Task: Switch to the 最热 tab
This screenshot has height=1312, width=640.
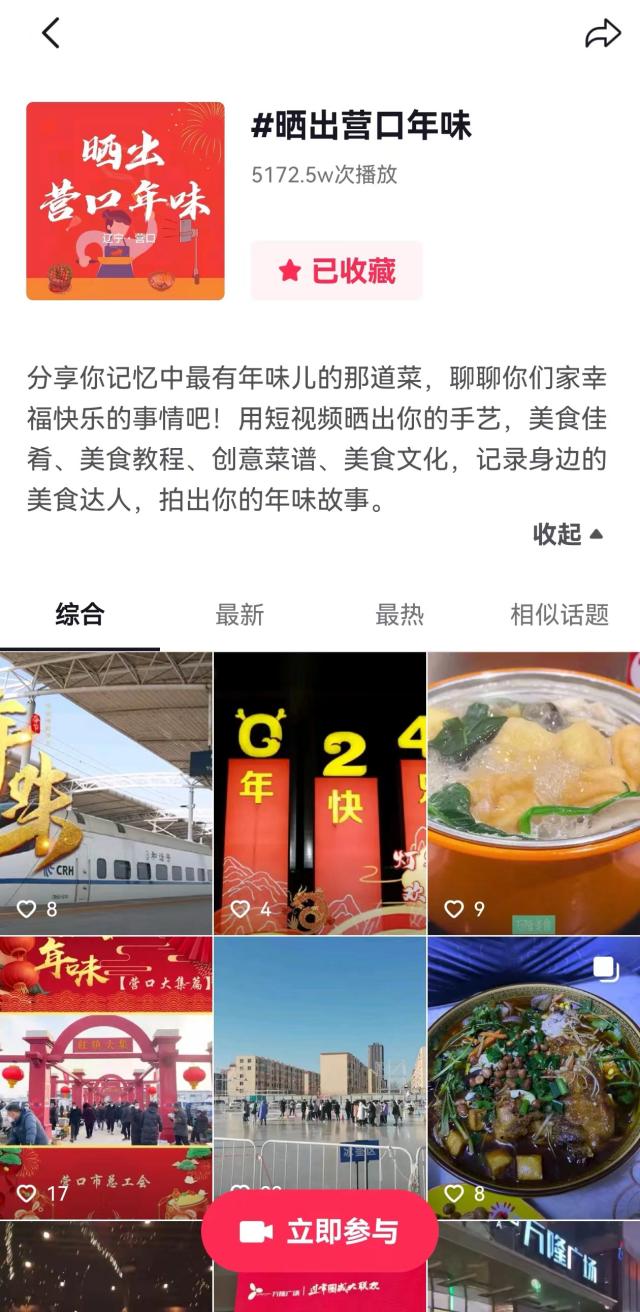Action: coord(399,615)
